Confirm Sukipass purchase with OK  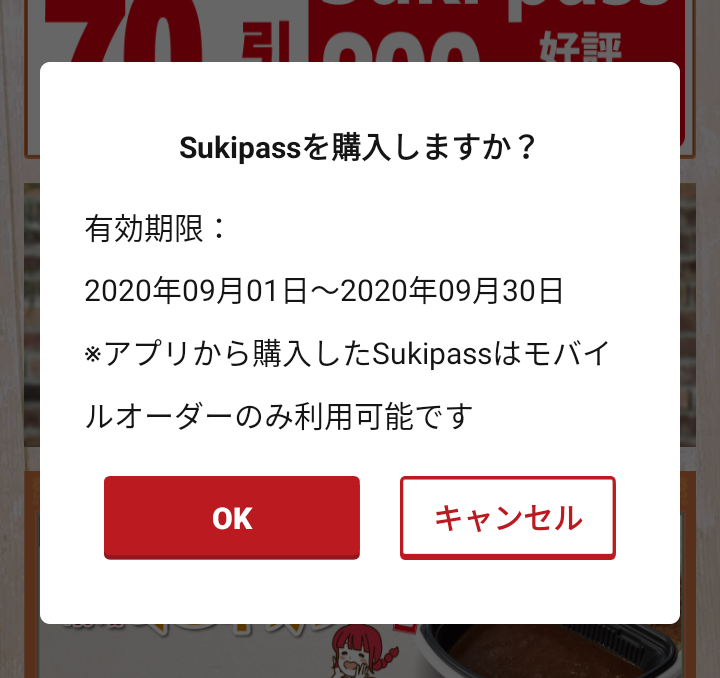click(x=231, y=517)
